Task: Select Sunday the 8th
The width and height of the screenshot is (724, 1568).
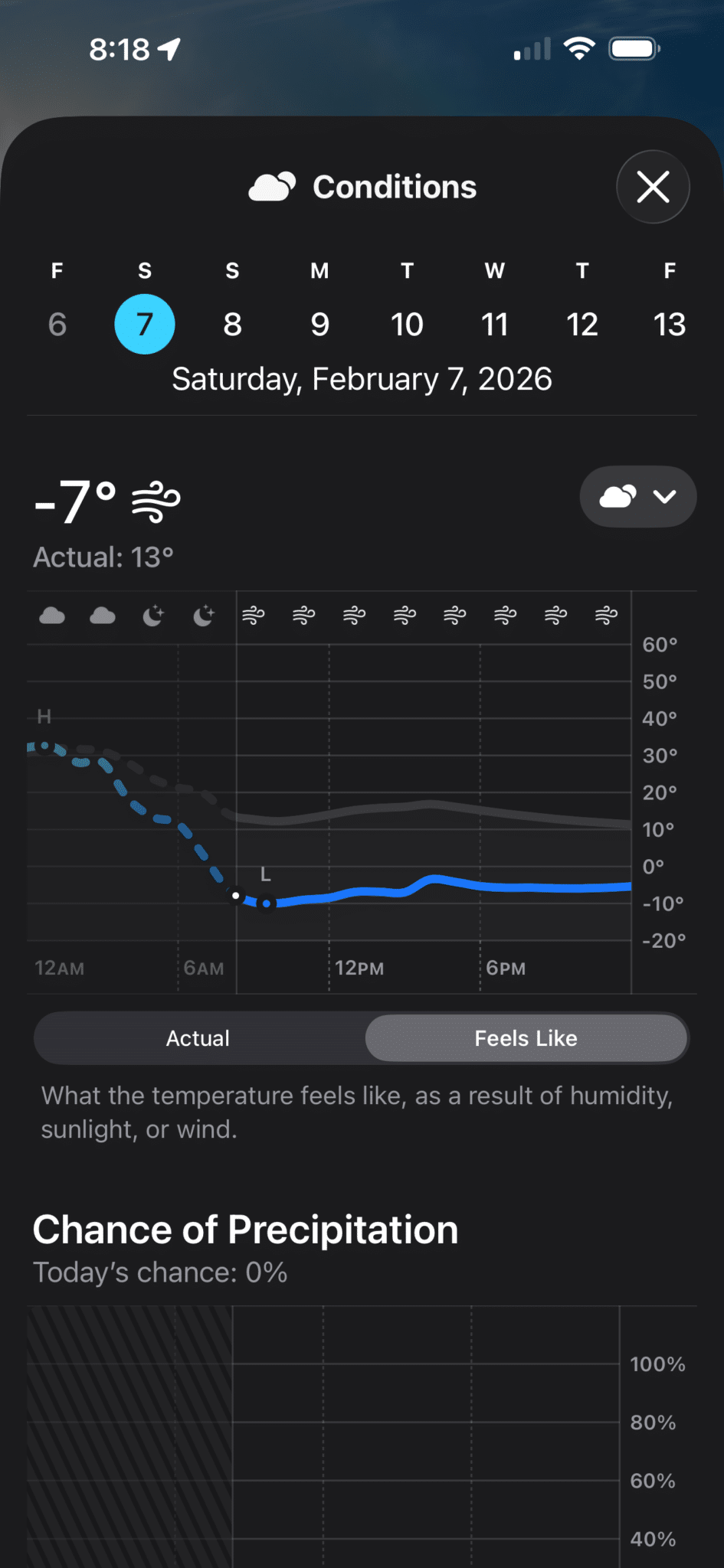Action: pos(232,324)
